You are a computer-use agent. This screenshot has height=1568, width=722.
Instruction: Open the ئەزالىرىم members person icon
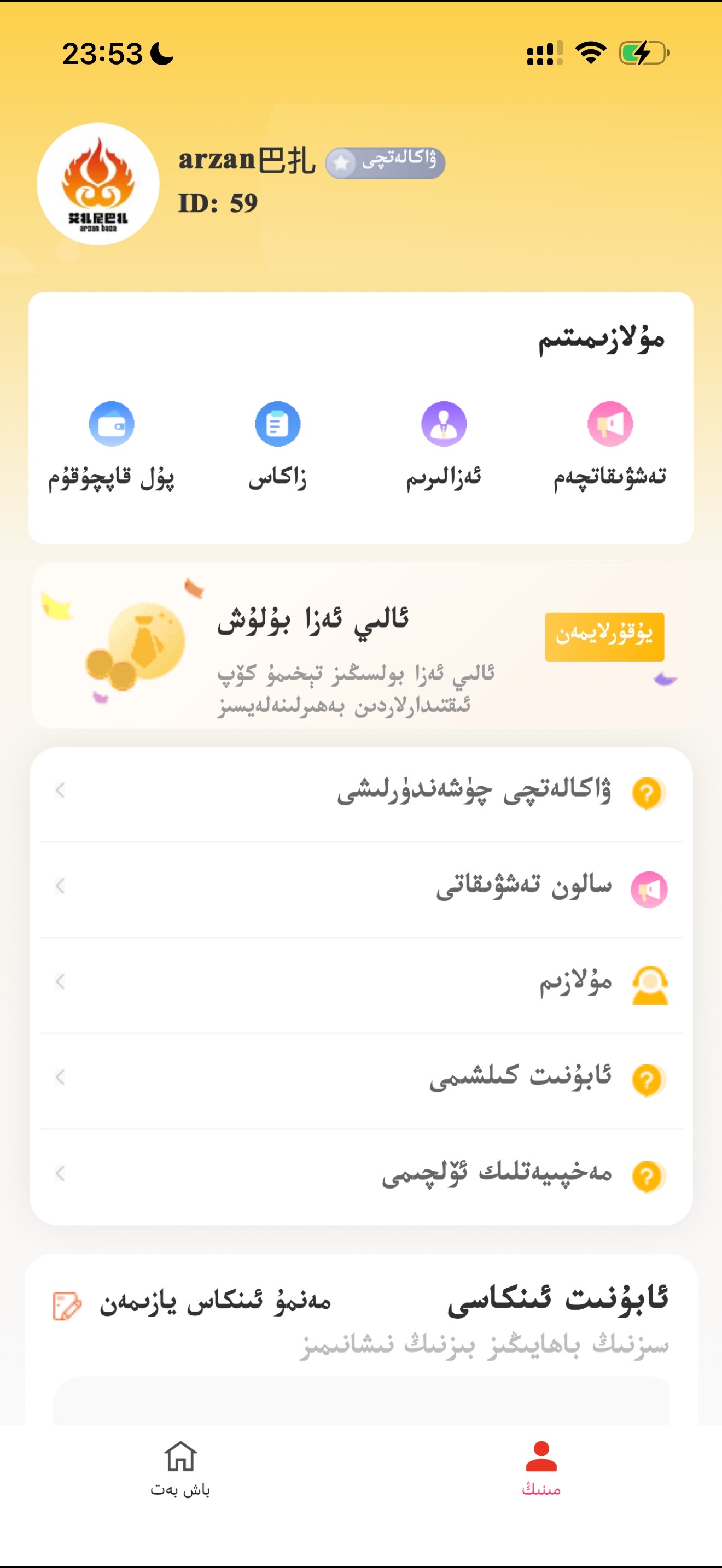[444, 425]
